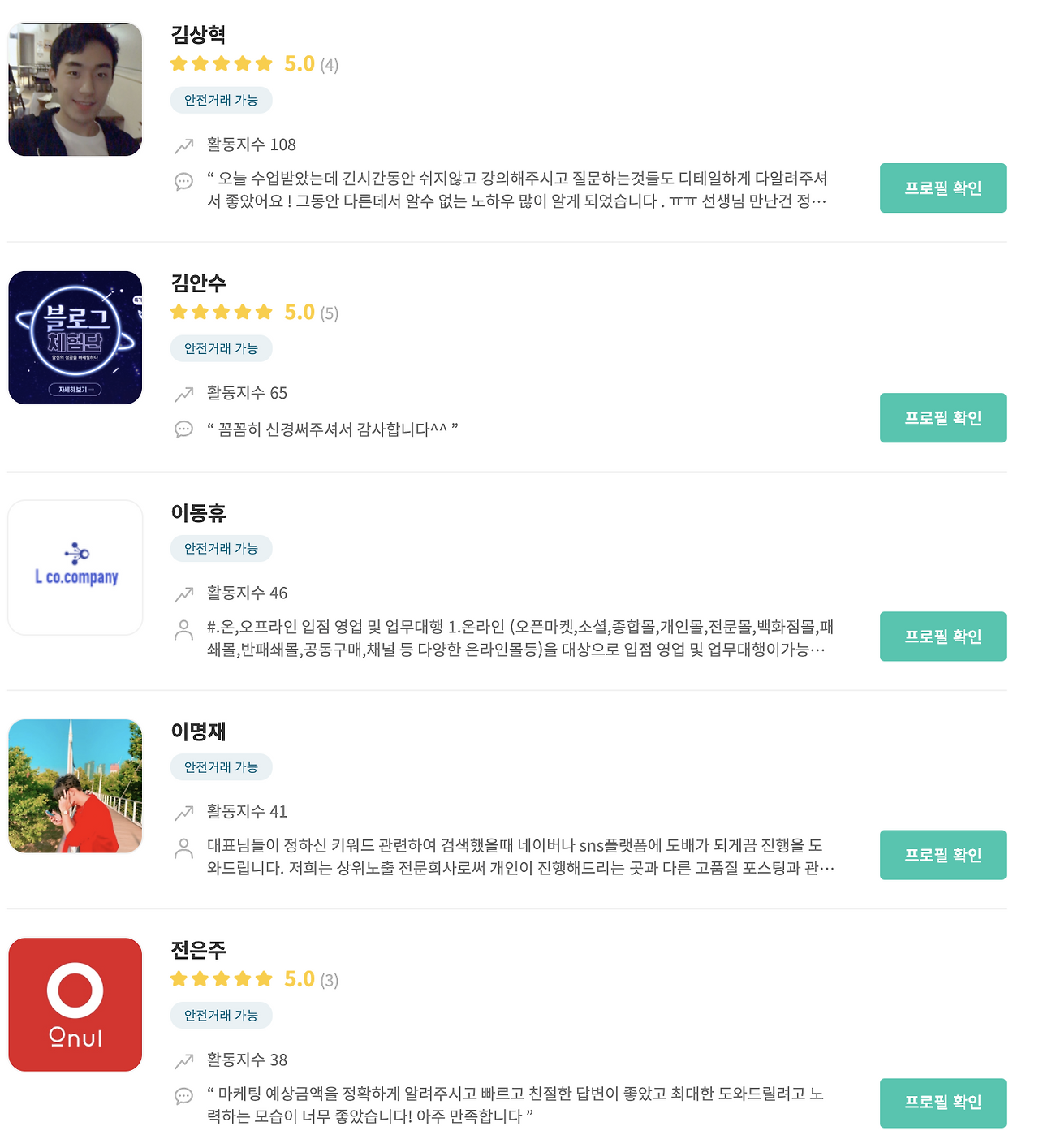Screen dimensions: 1039x1148
Task: Click the star rating icon beside 김상혁's name
Action: [x=221, y=63]
